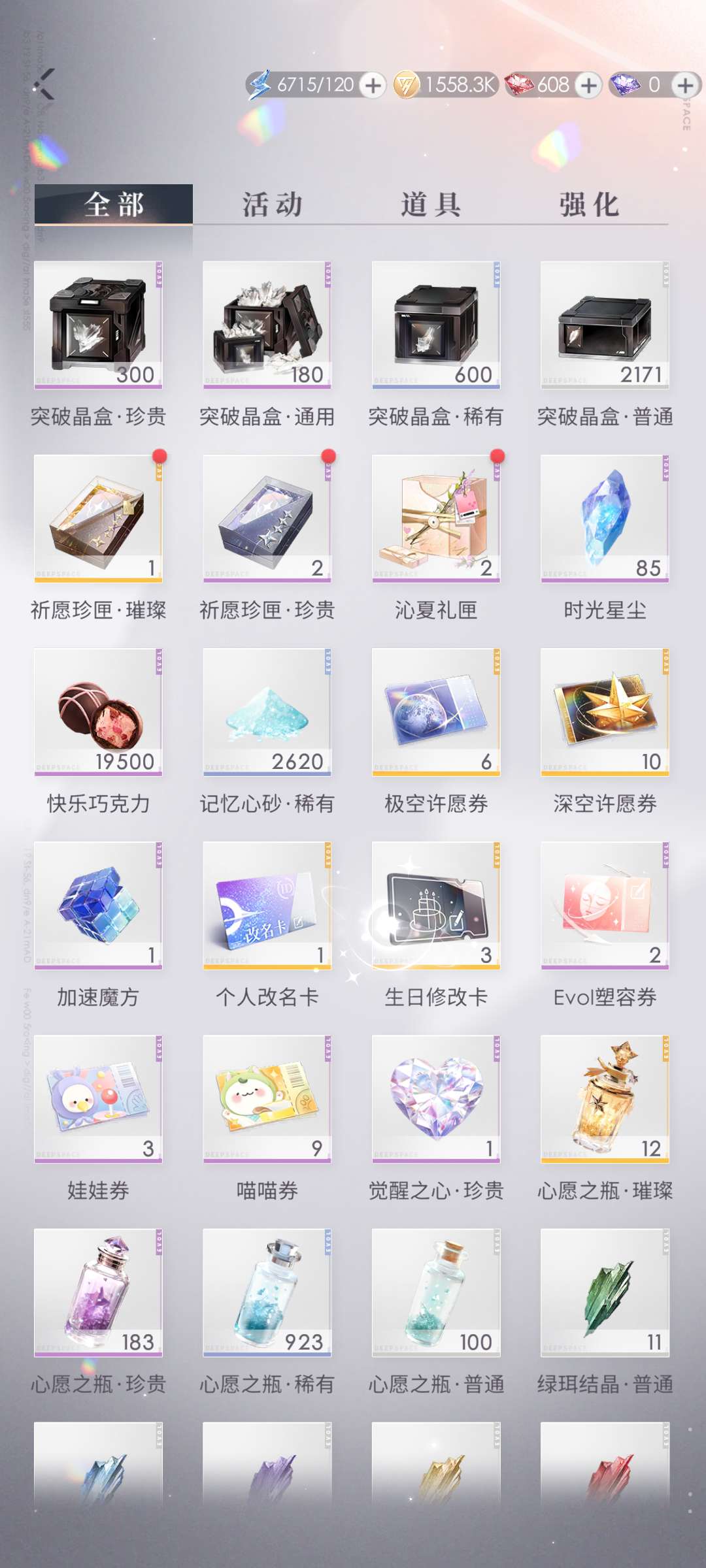Select the 生日修改卡 item

[x=436, y=906]
